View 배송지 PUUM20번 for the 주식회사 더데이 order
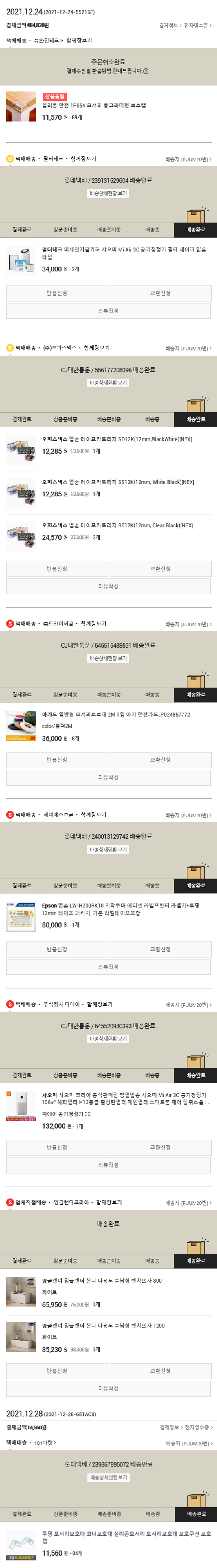The image size is (217, 1568). pos(188,1005)
